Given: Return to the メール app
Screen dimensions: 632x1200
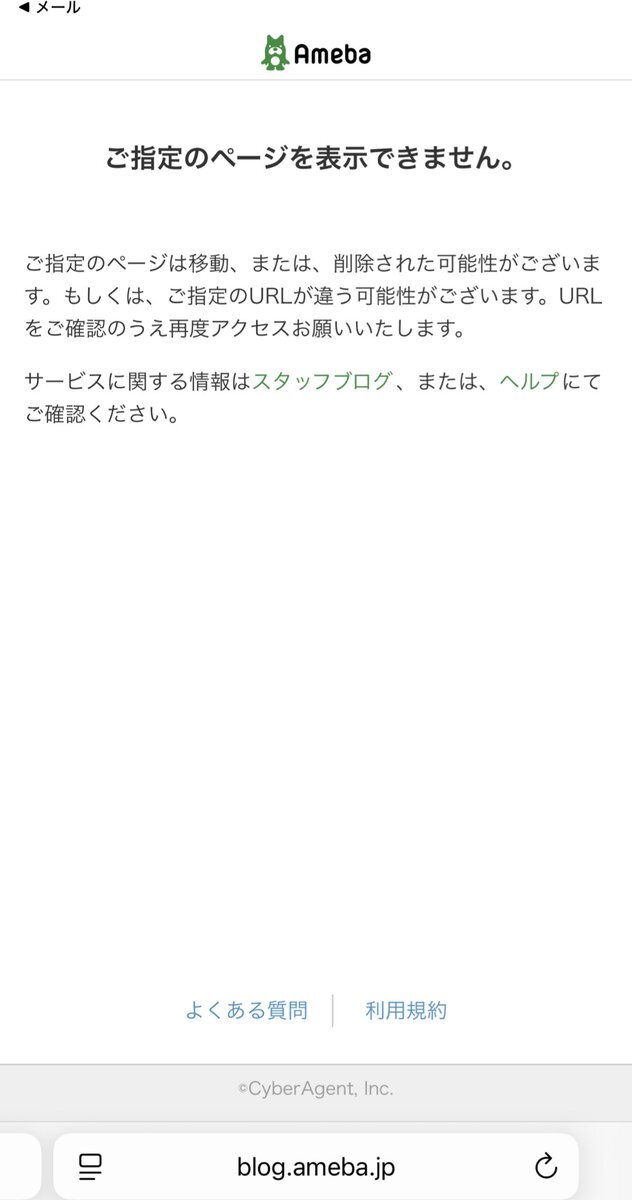Looking at the screenshot, I should coord(47,8).
